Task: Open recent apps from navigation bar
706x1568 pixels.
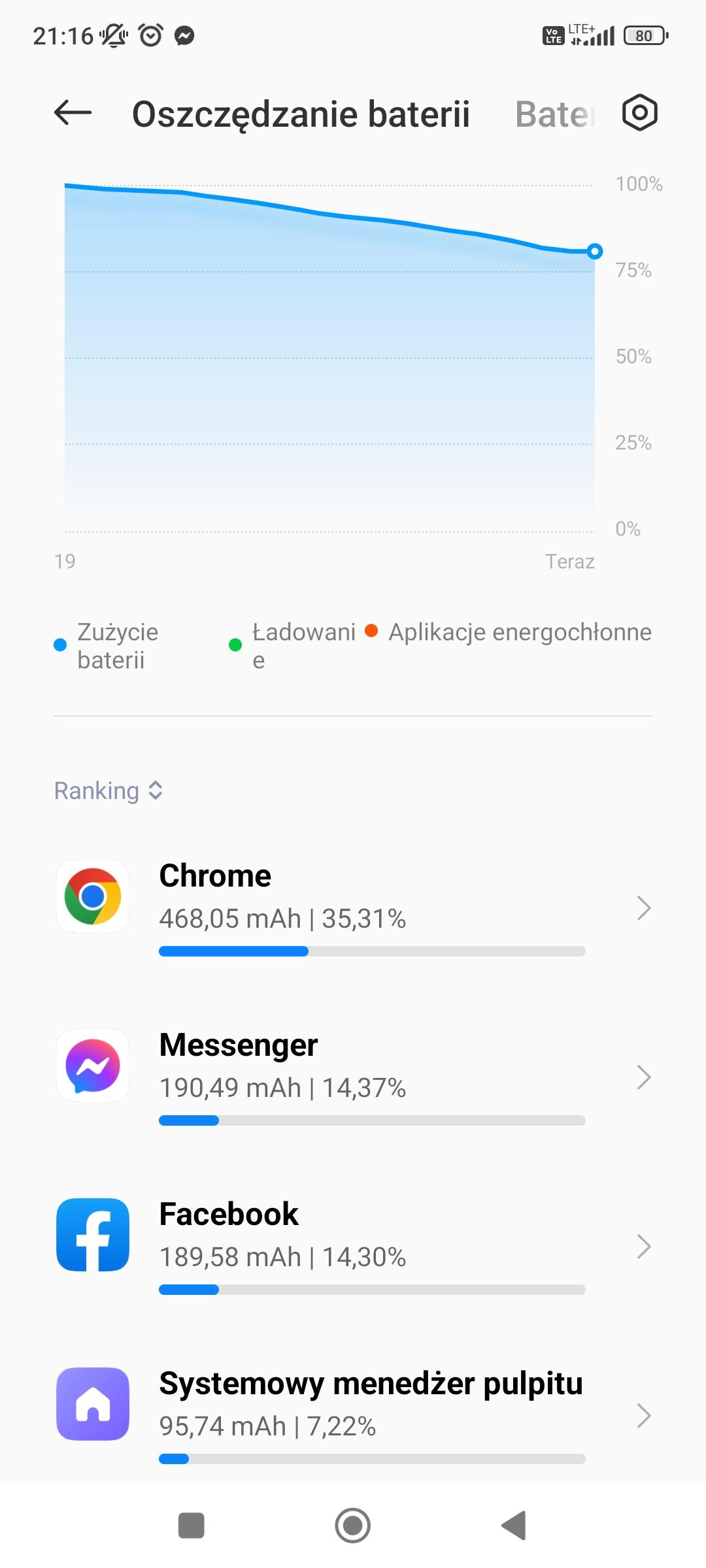Action: (192, 1526)
